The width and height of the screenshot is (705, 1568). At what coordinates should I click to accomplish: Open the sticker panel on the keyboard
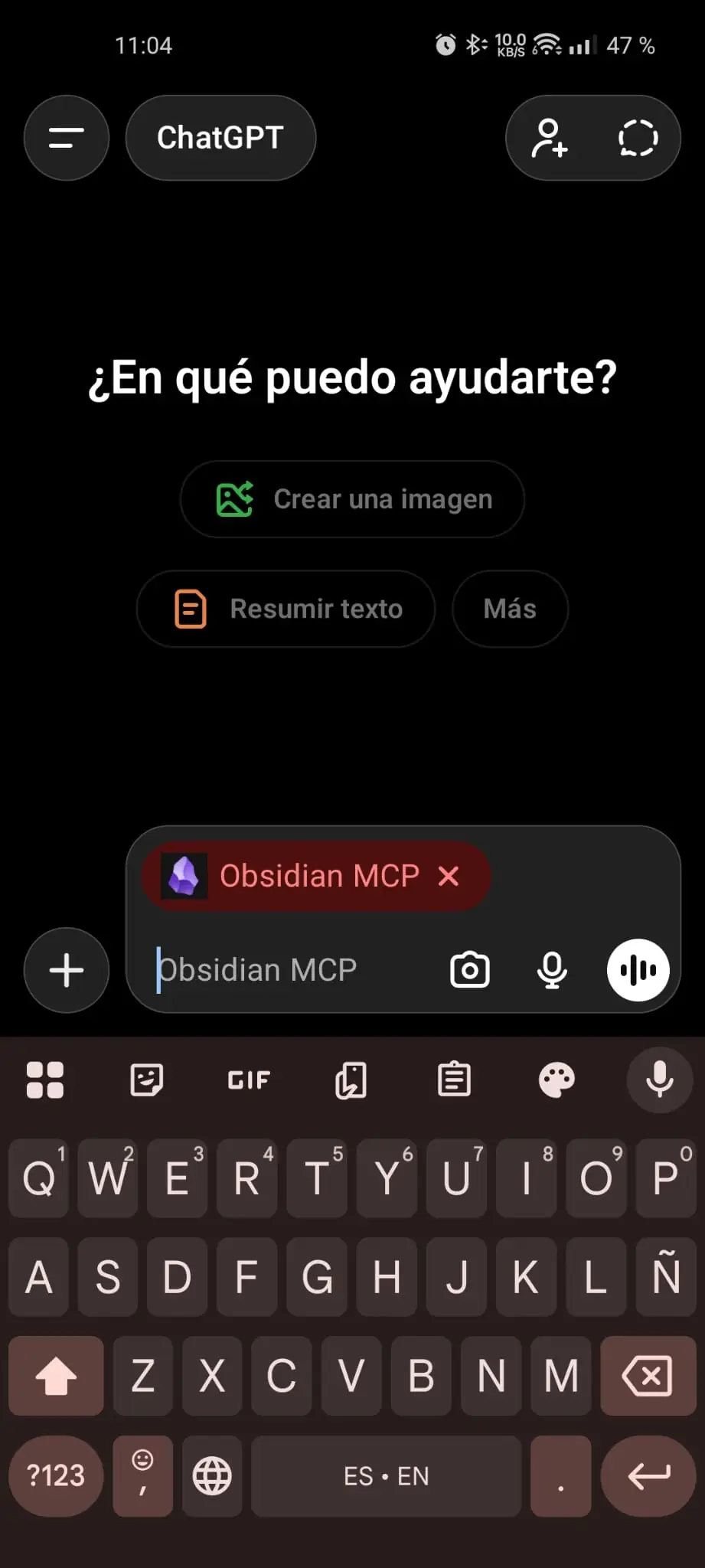146,1080
